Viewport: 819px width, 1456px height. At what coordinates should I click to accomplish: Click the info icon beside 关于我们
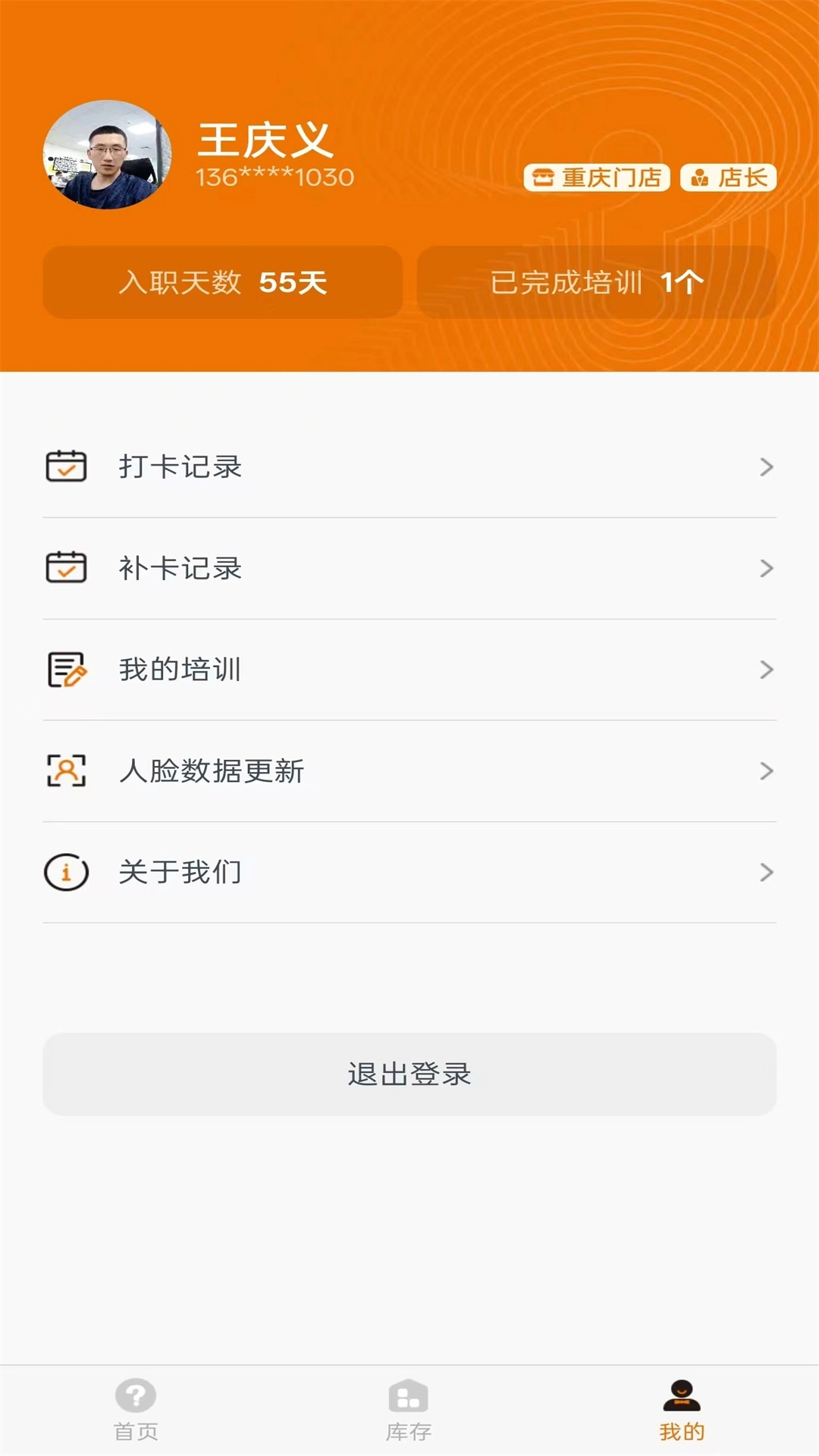[x=67, y=873]
